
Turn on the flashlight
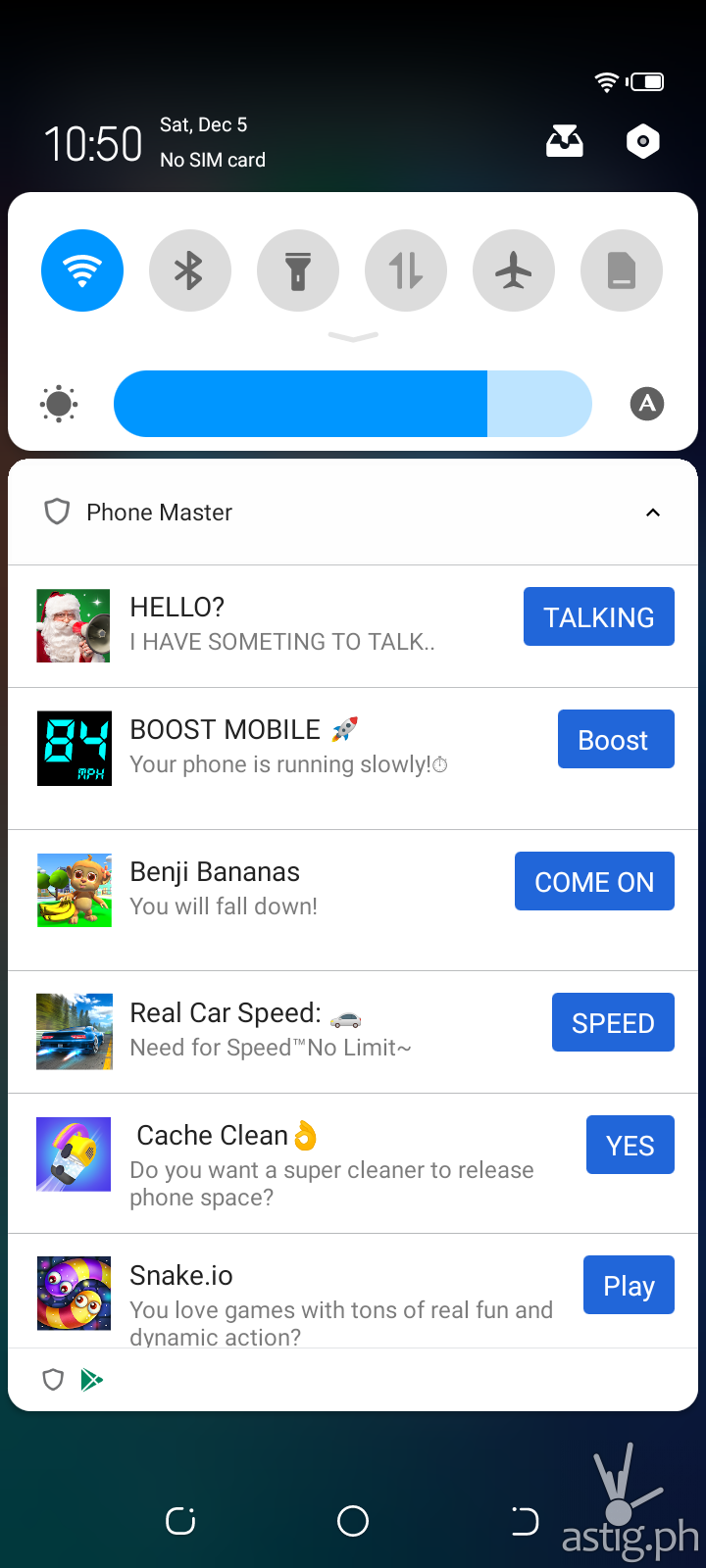(x=298, y=270)
